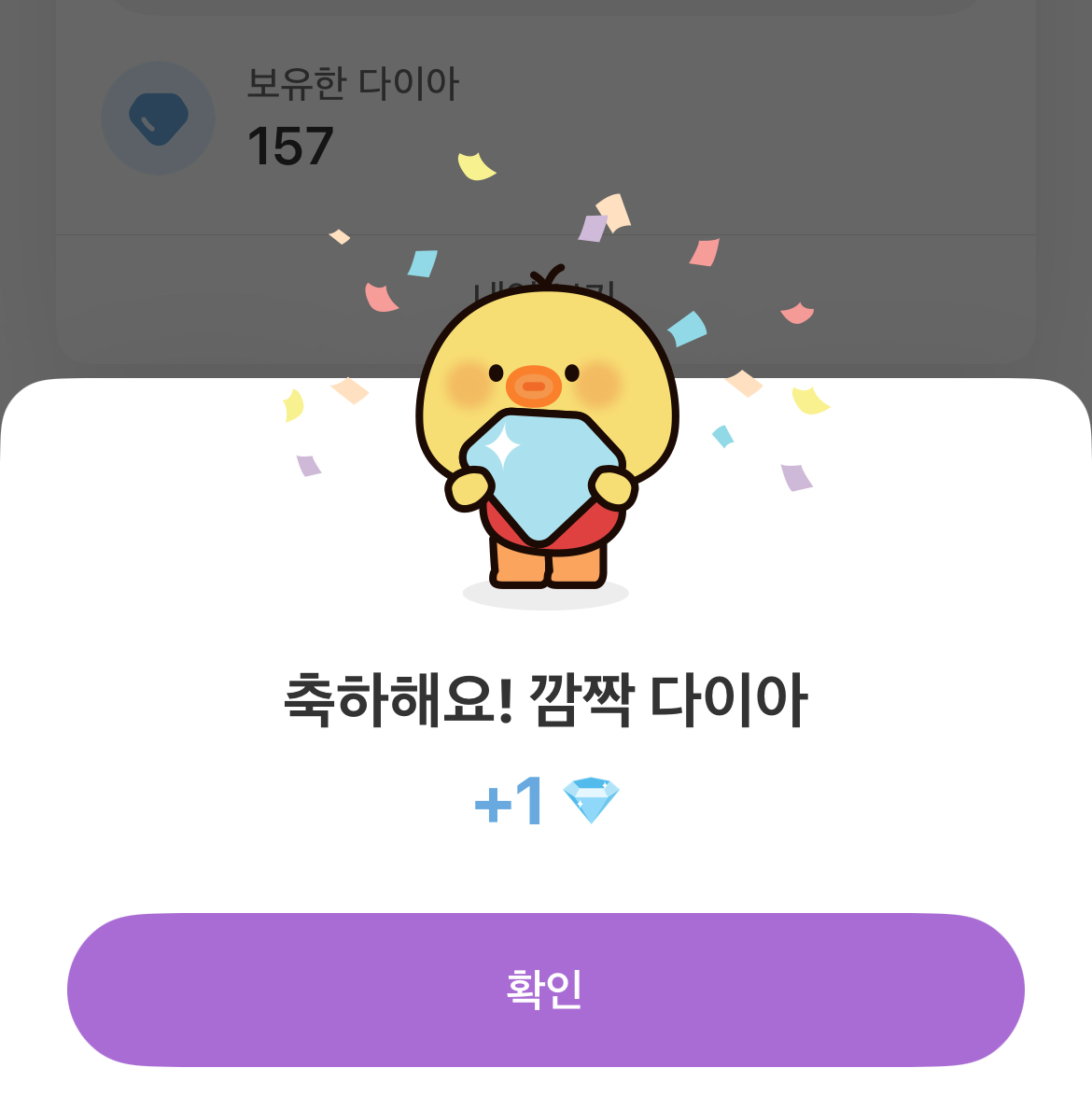Select the 축하해요! 깜짝 다이아 heading

(x=546, y=698)
